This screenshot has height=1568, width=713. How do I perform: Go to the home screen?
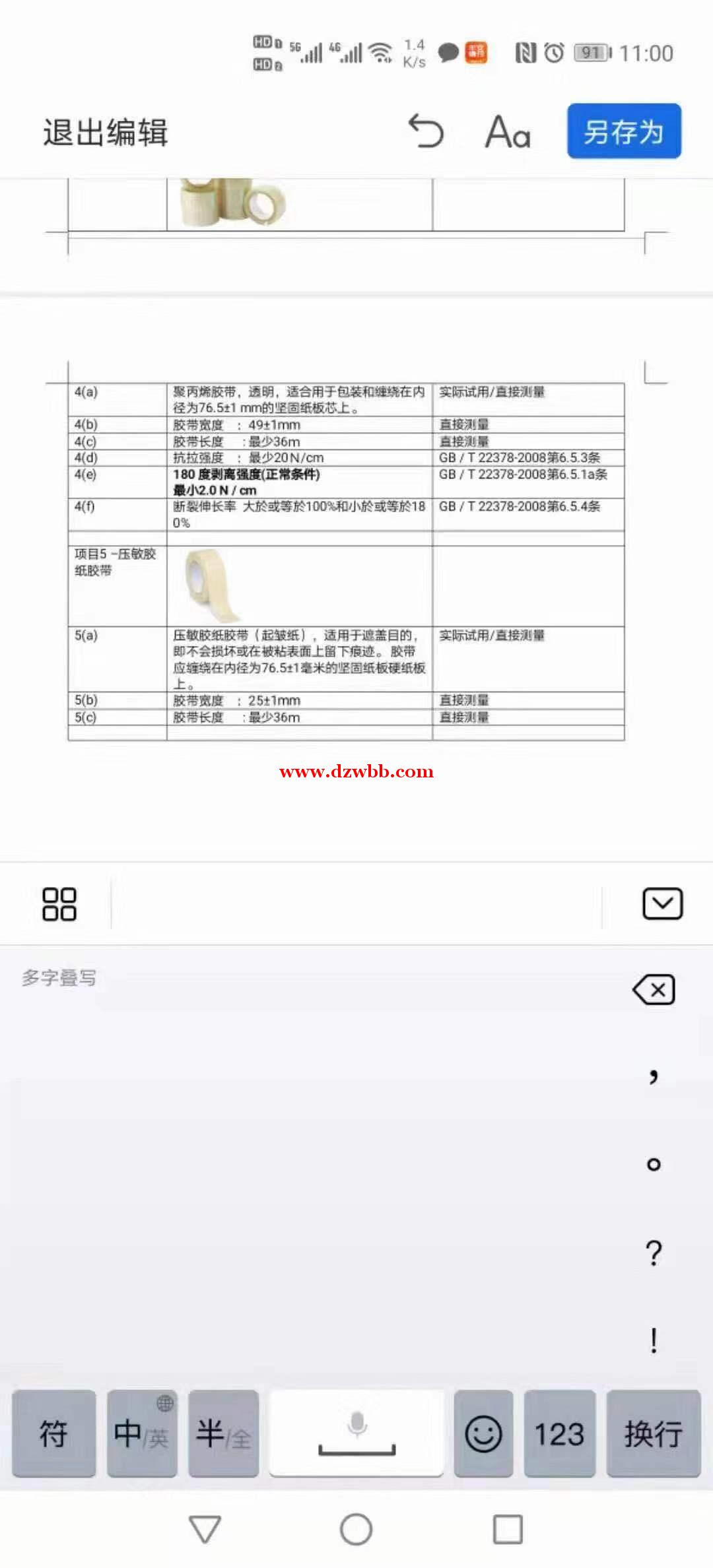point(356,1529)
